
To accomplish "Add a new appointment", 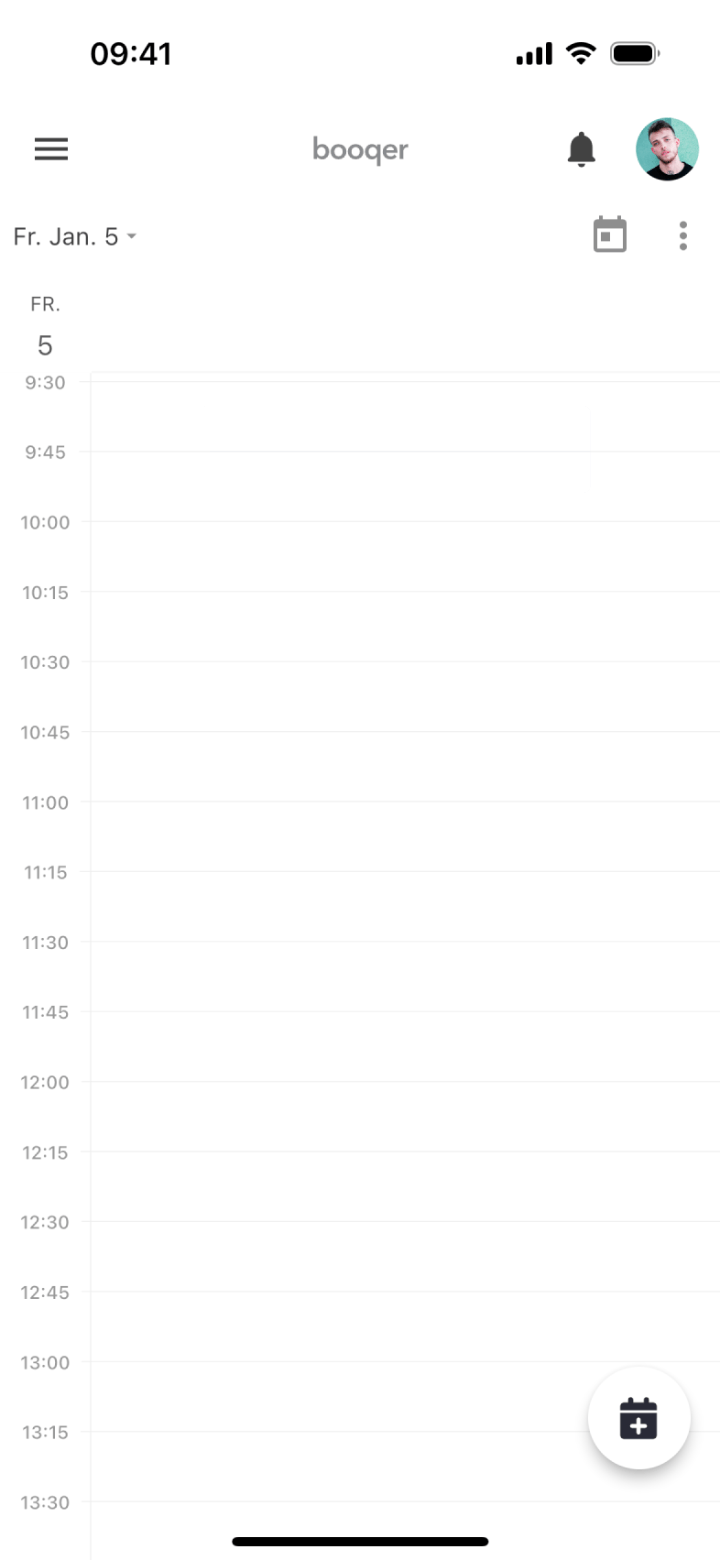I will pyautogui.click(x=639, y=1418).
